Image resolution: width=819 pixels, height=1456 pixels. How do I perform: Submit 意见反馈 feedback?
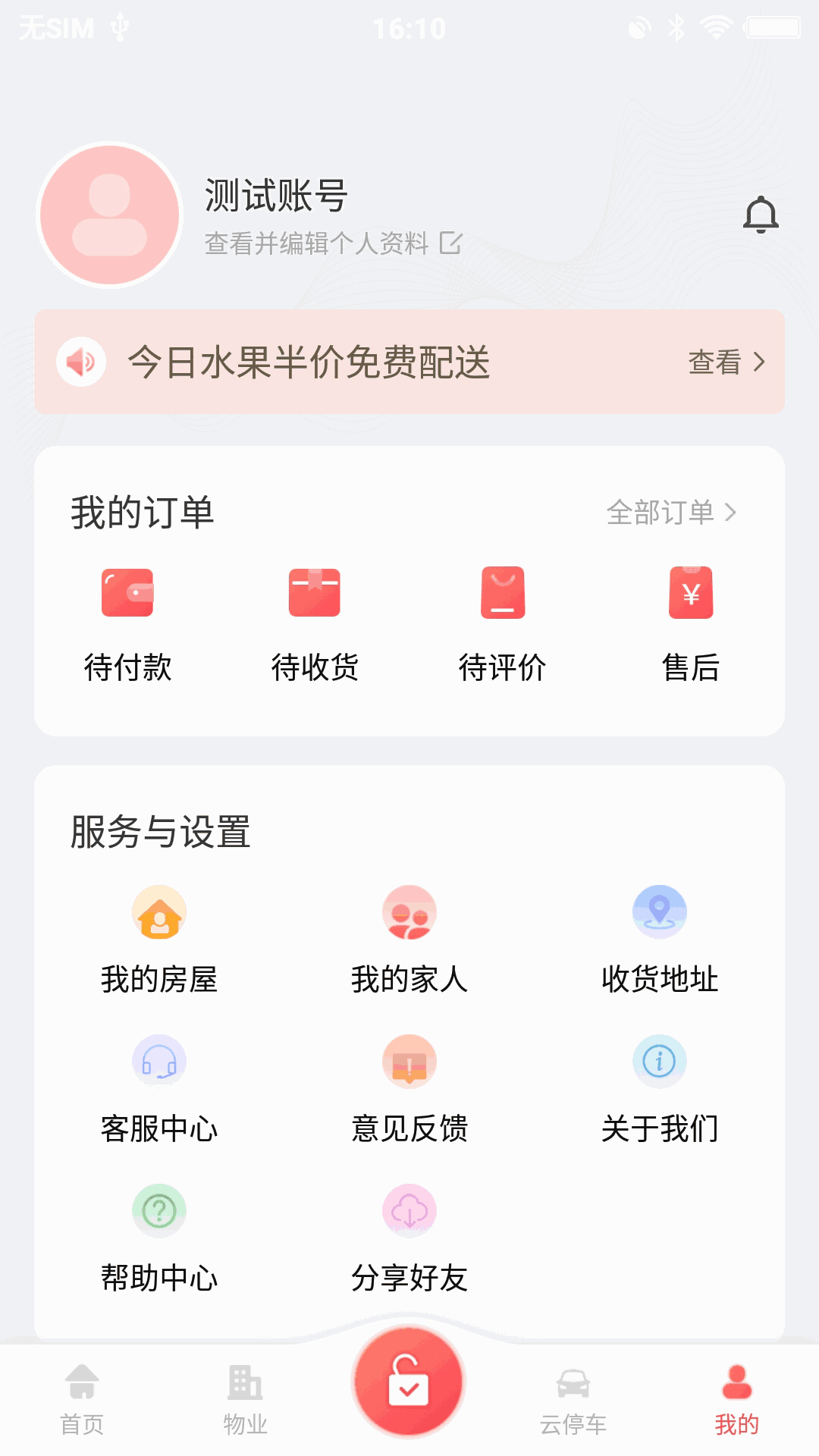[x=409, y=1088]
